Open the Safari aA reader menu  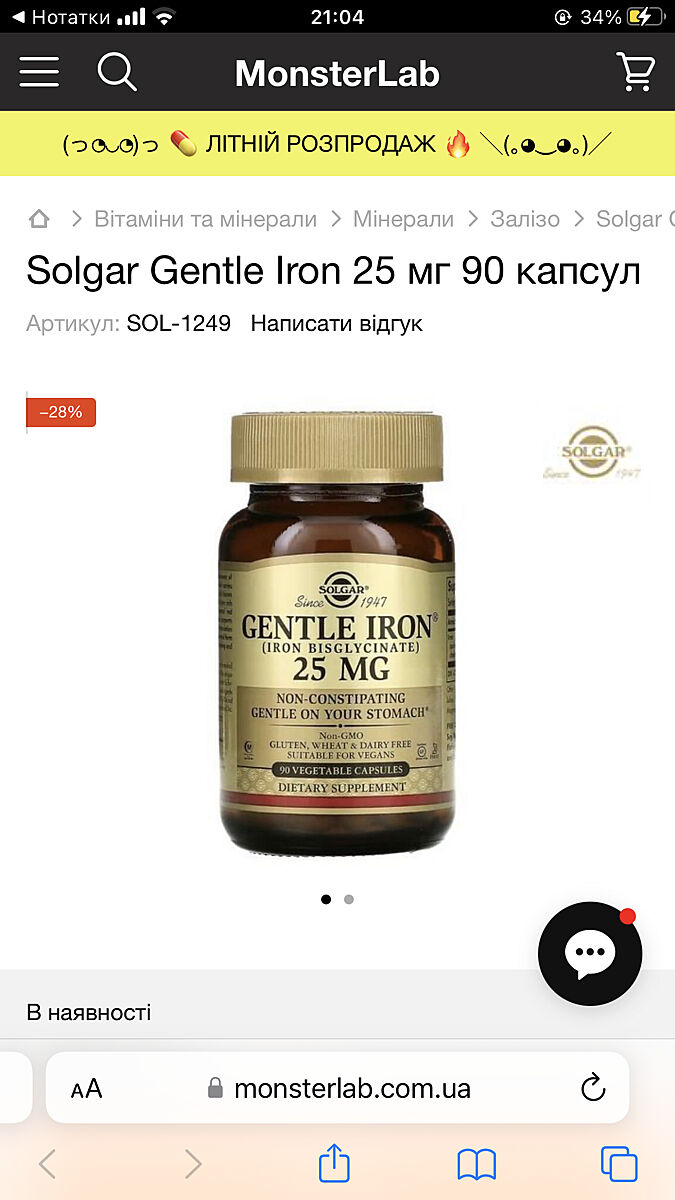(87, 1088)
